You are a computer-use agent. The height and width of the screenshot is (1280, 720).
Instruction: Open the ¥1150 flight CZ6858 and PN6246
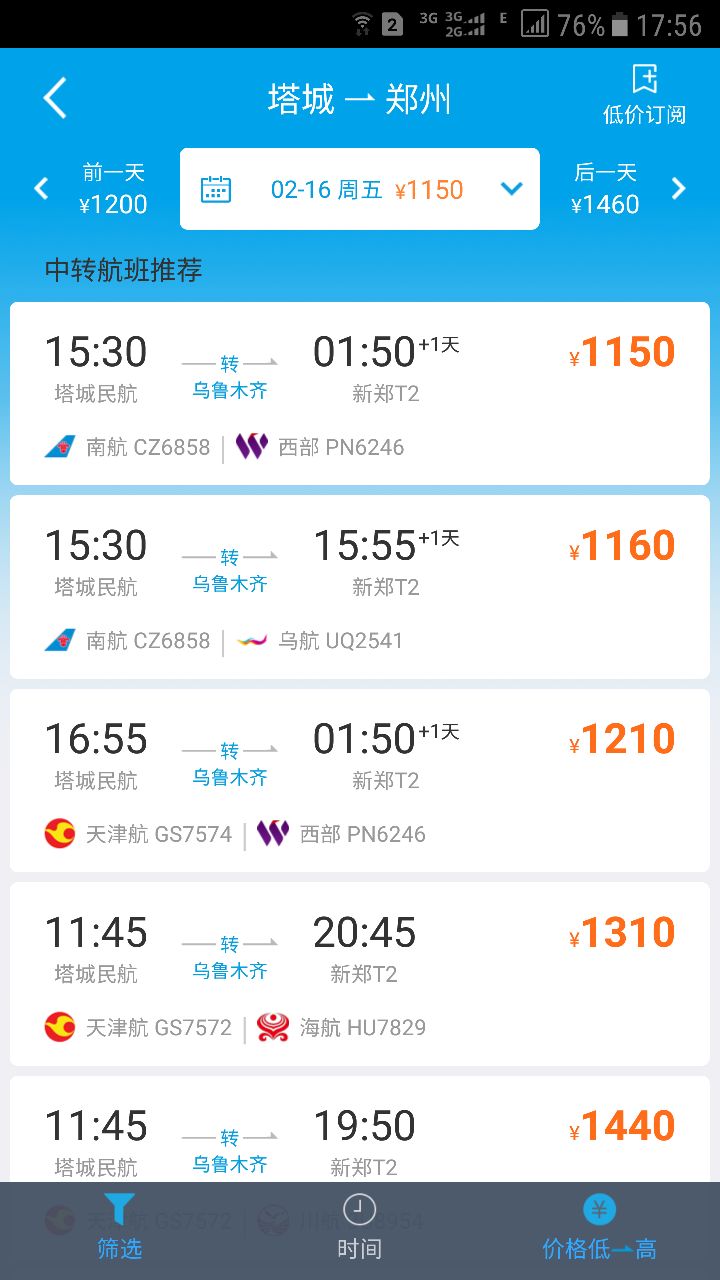(x=360, y=393)
